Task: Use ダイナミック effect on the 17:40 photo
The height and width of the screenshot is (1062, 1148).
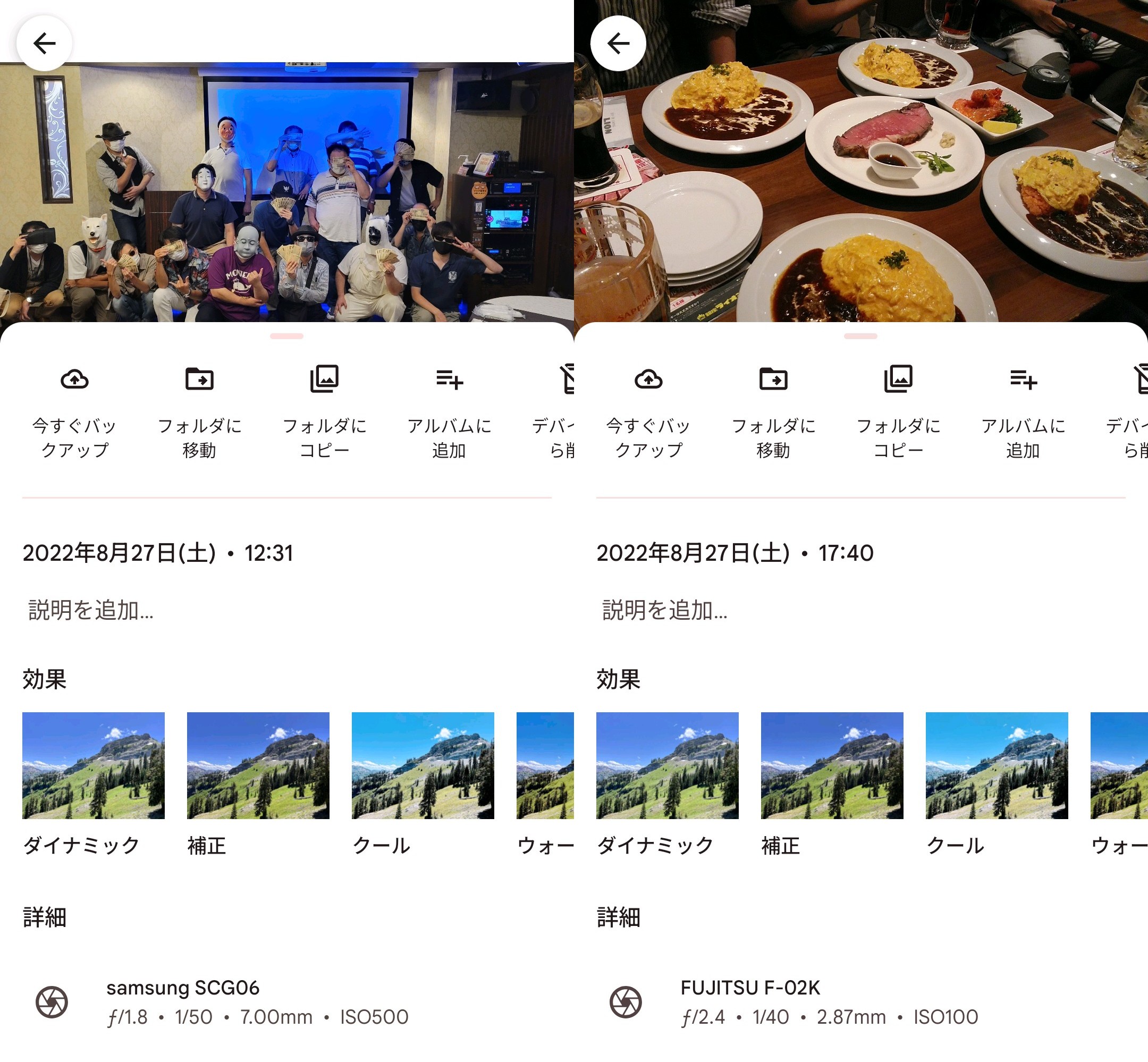Action: (667, 765)
